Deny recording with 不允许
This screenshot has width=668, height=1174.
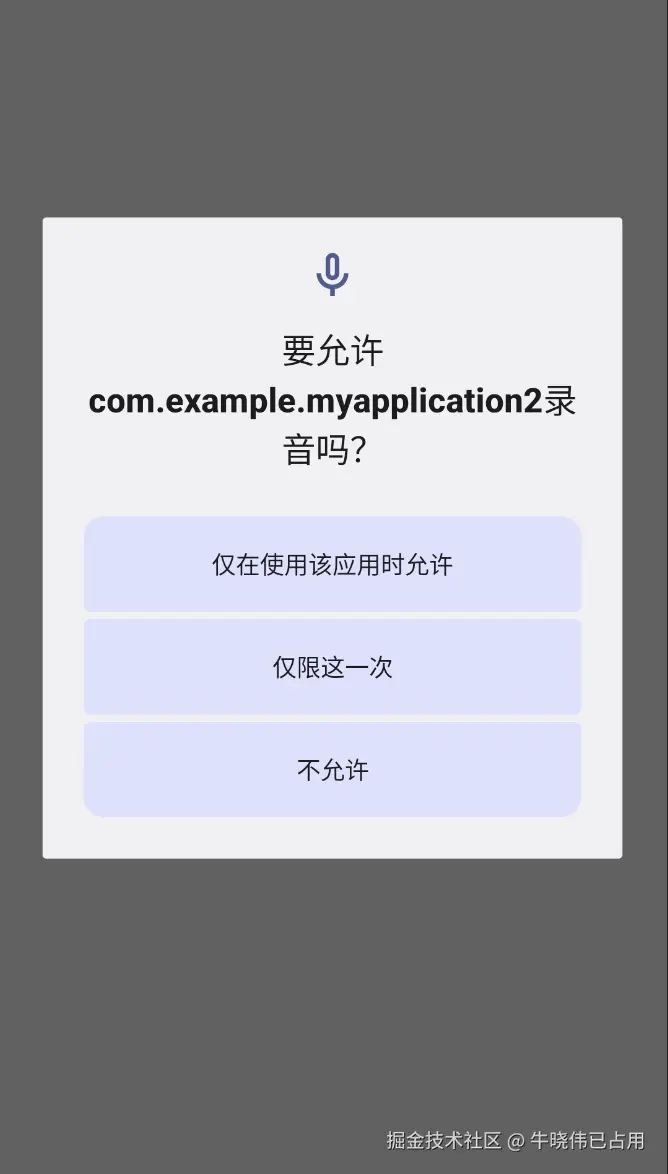coord(332,770)
